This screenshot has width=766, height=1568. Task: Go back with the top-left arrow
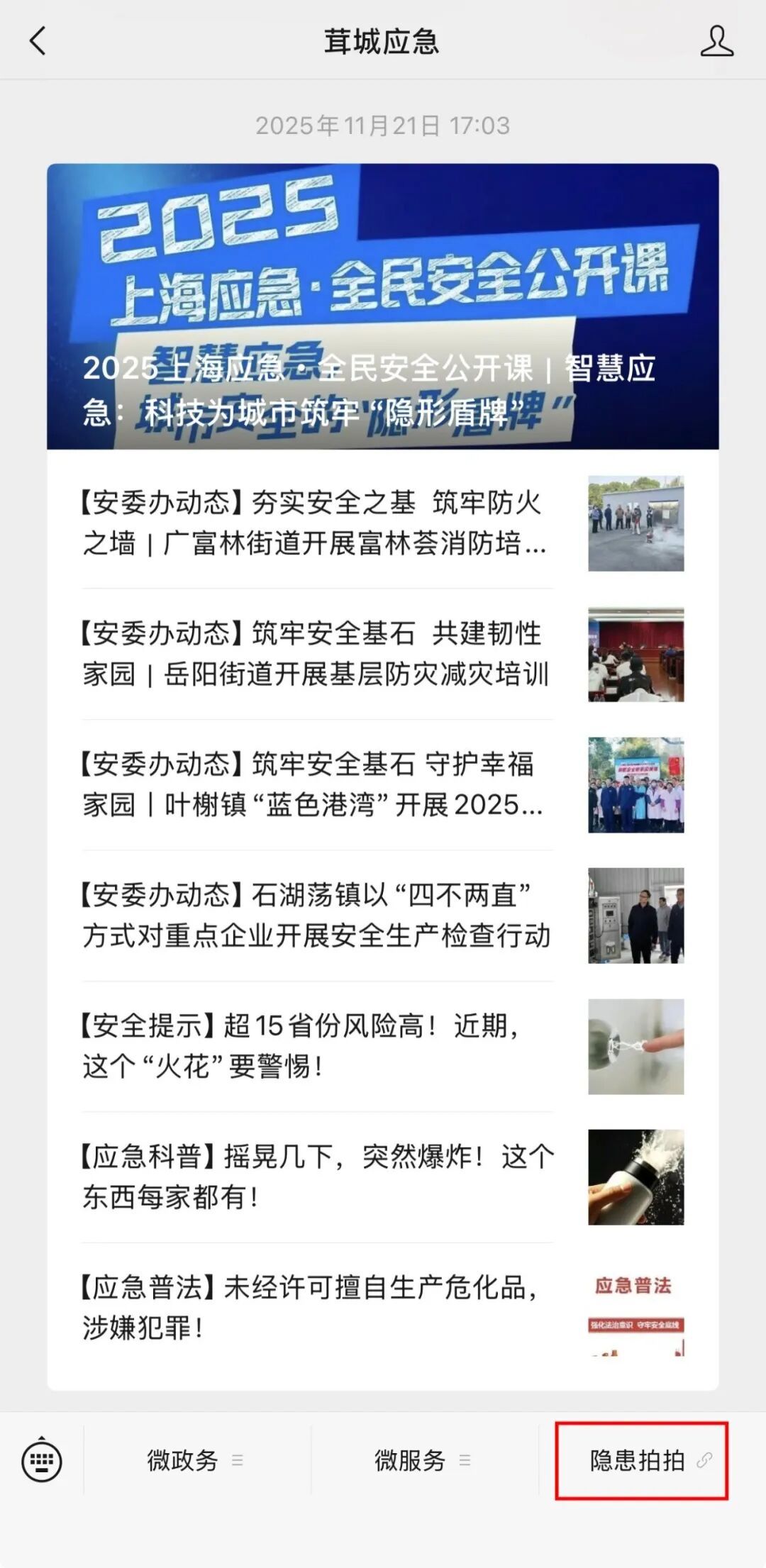pyautogui.click(x=38, y=41)
